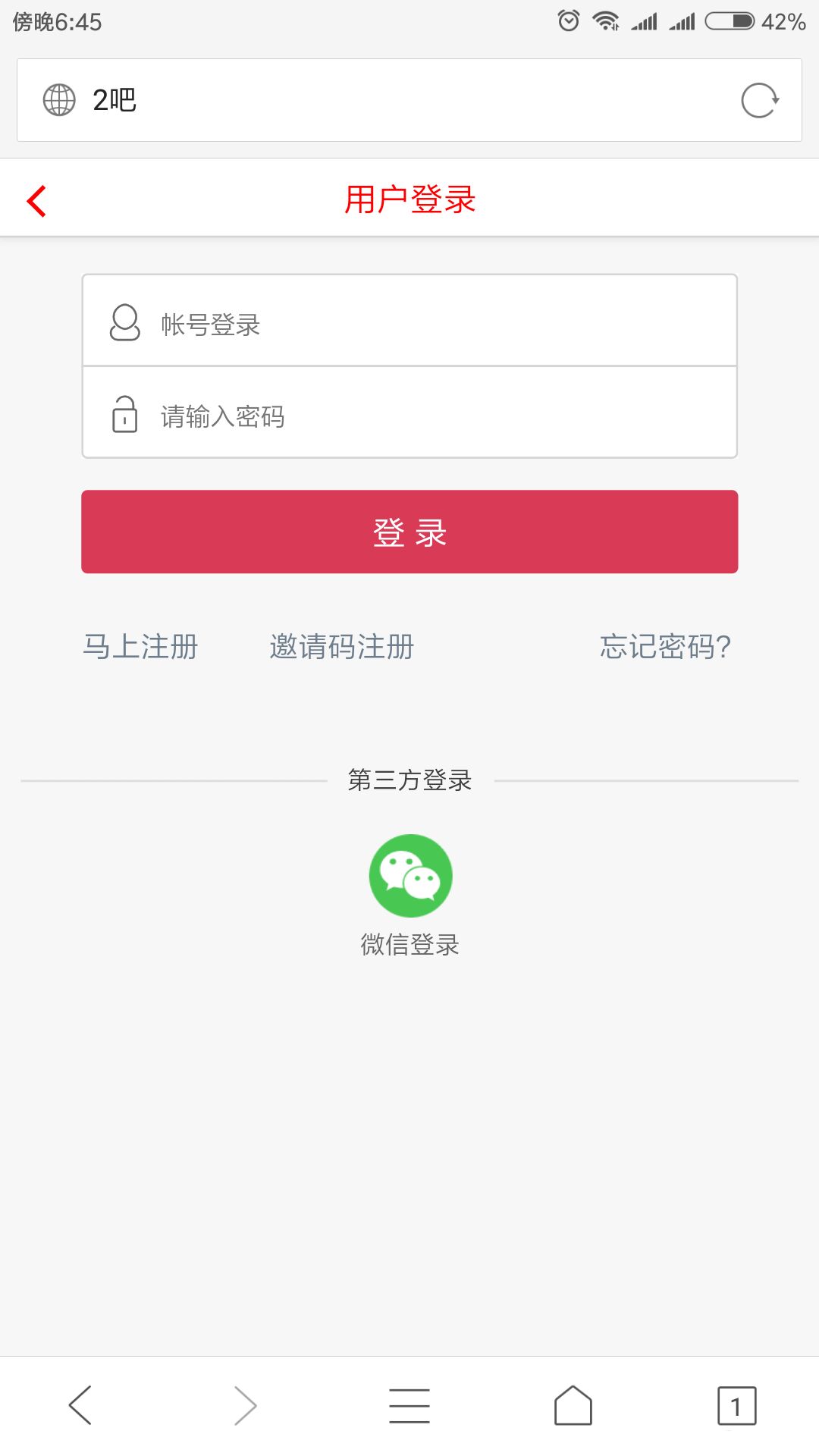Reload the page with refresh icon

coord(760,101)
